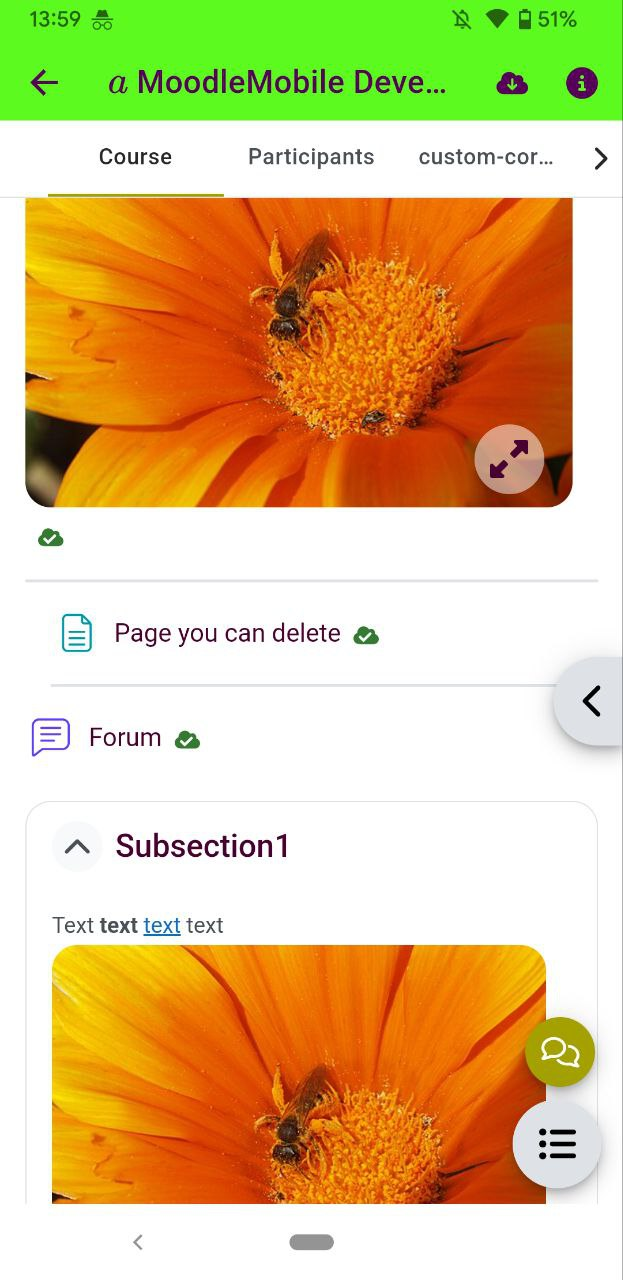Switch to the Participants tab
The height and width of the screenshot is (1280, 623).
311,157
